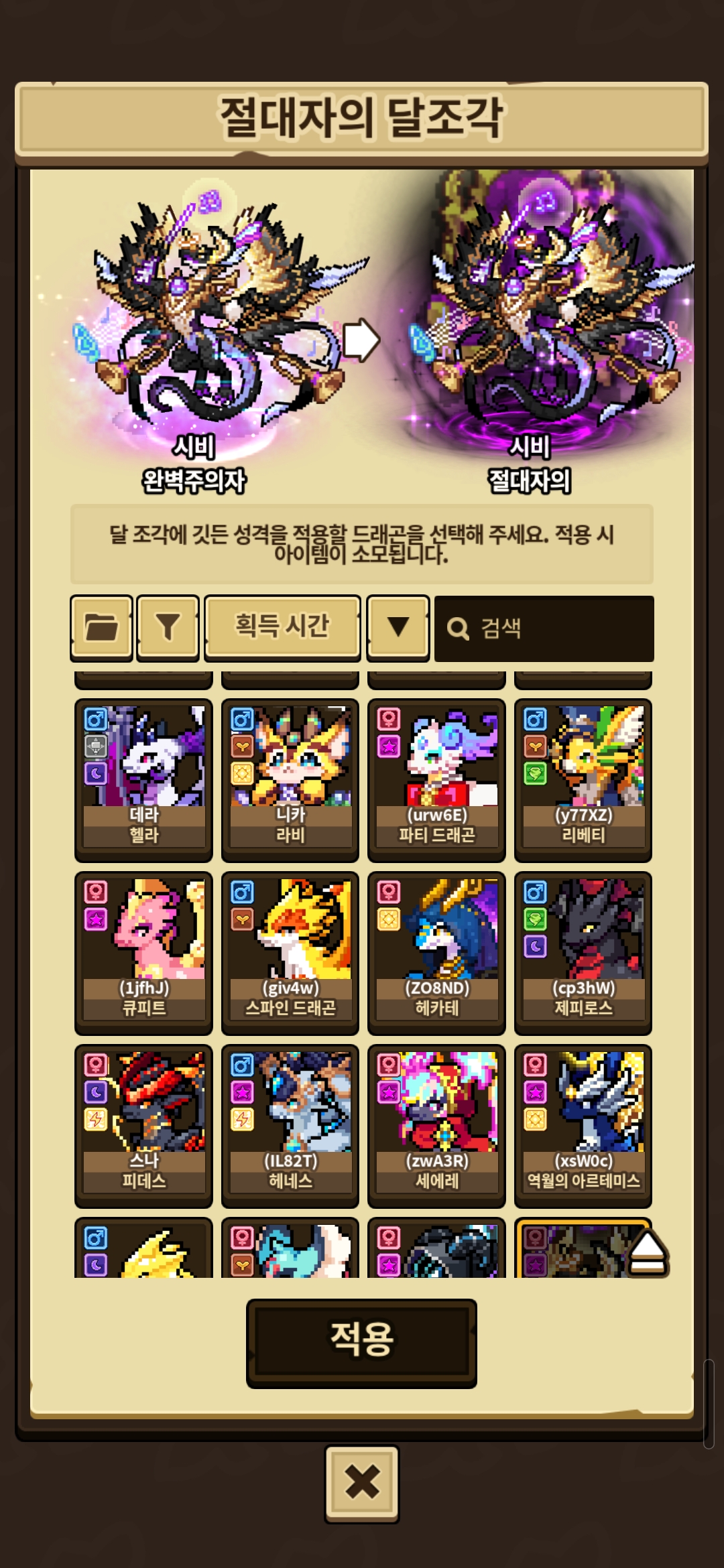Select the 니카 라비 dragon card
The height and width of the screenshot is (1568, 724).
point(290,780)
